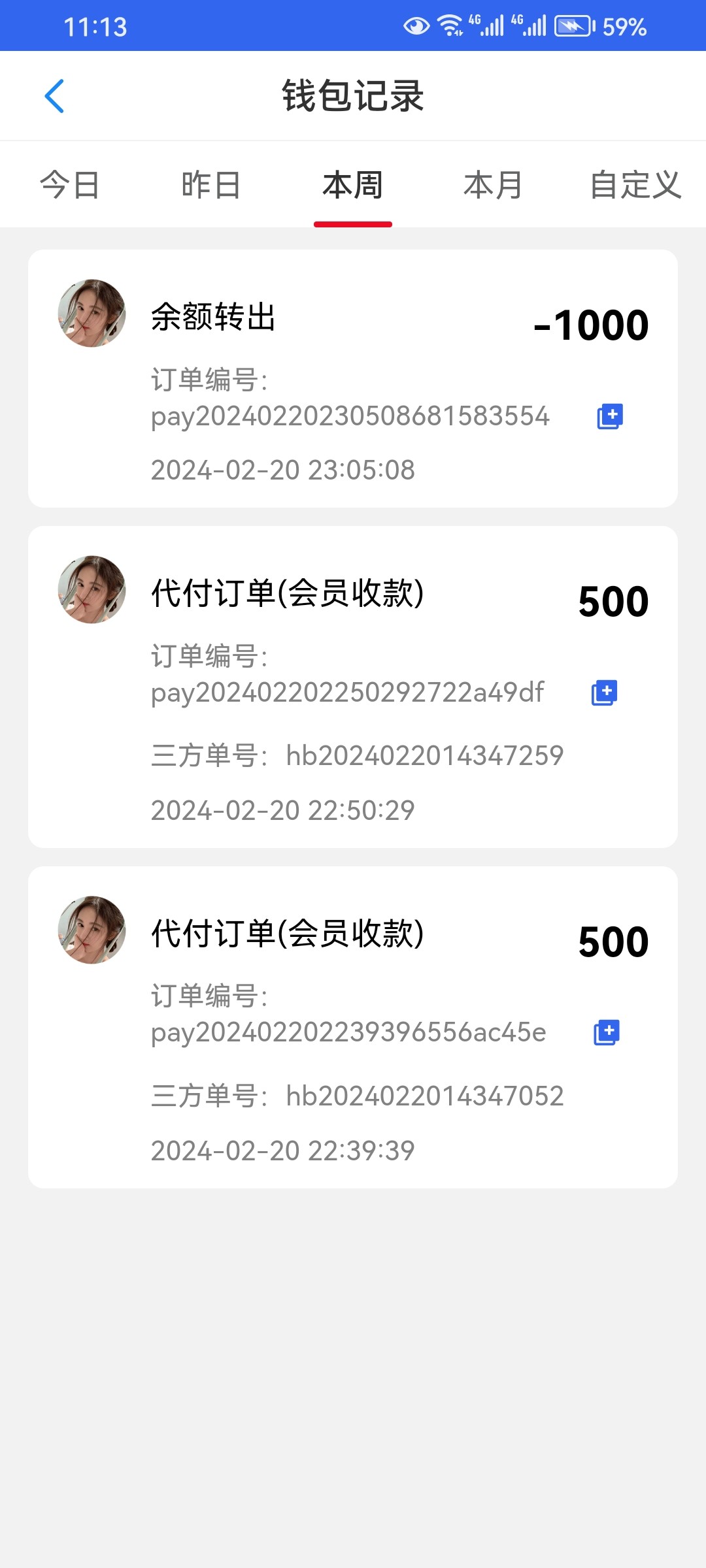The image size is (706, 1568).
Task: Tap the back arrow to leave wallet records
Action: pos(55,95)
